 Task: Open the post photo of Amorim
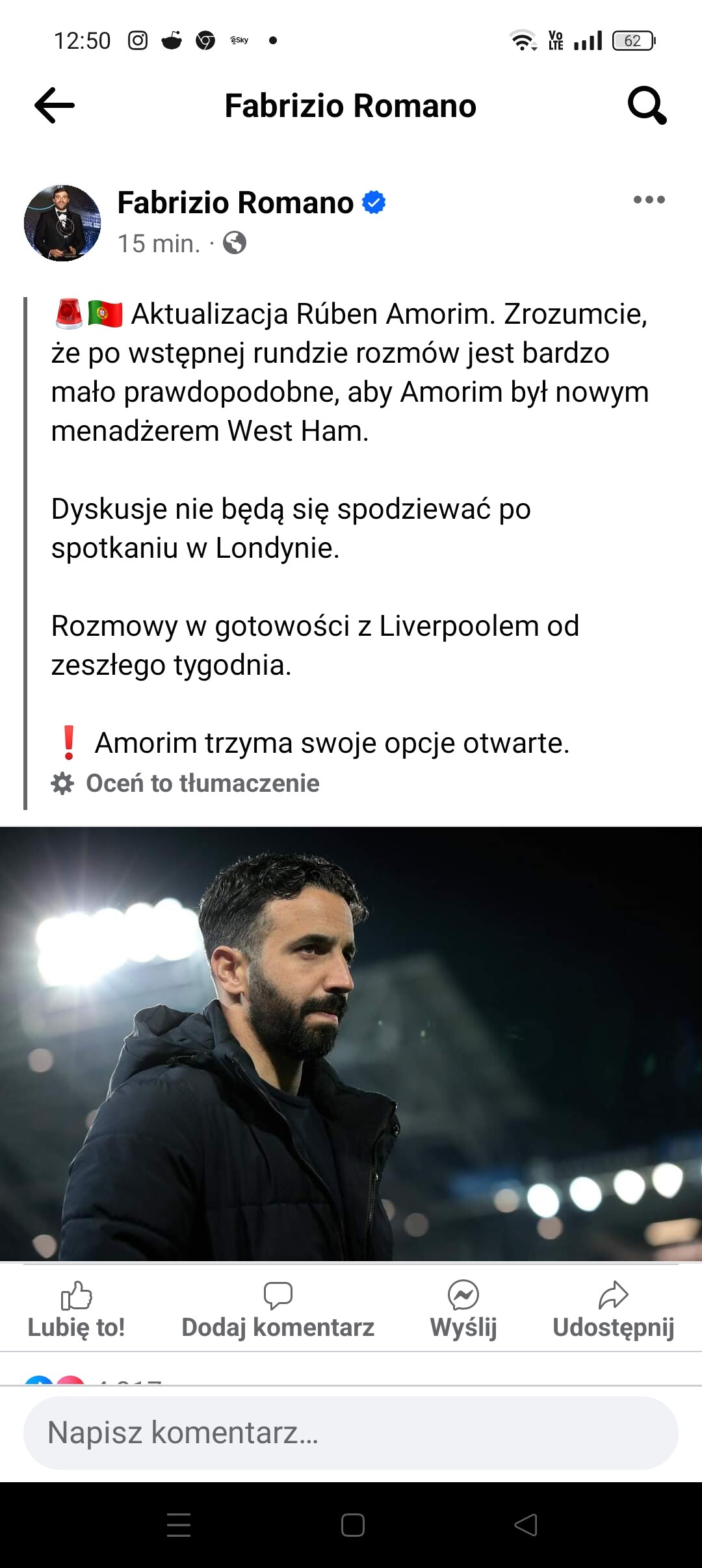(x=351, y=1044)
